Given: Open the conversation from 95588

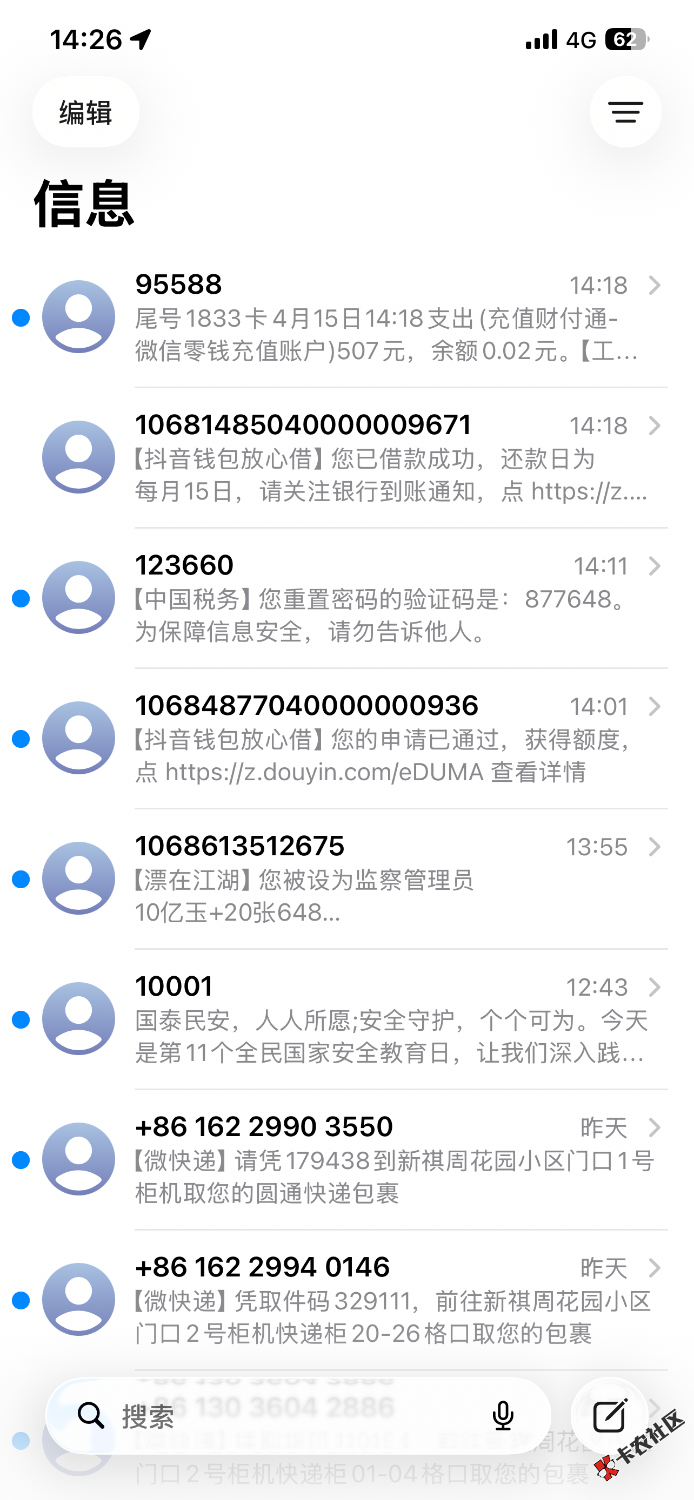Looking at the screenshot, I should pos(390,317).
